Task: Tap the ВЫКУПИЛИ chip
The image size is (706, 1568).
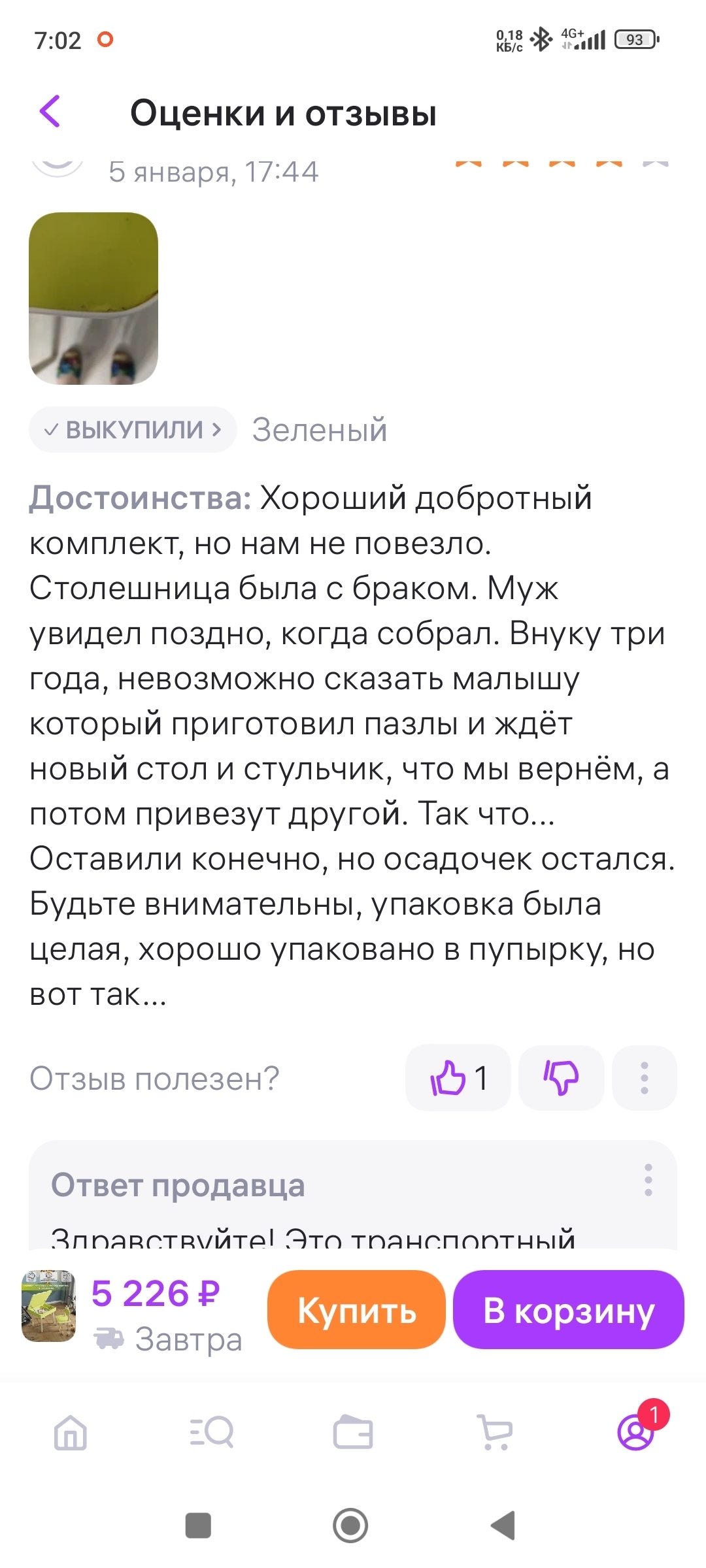Action: [133, 430]
